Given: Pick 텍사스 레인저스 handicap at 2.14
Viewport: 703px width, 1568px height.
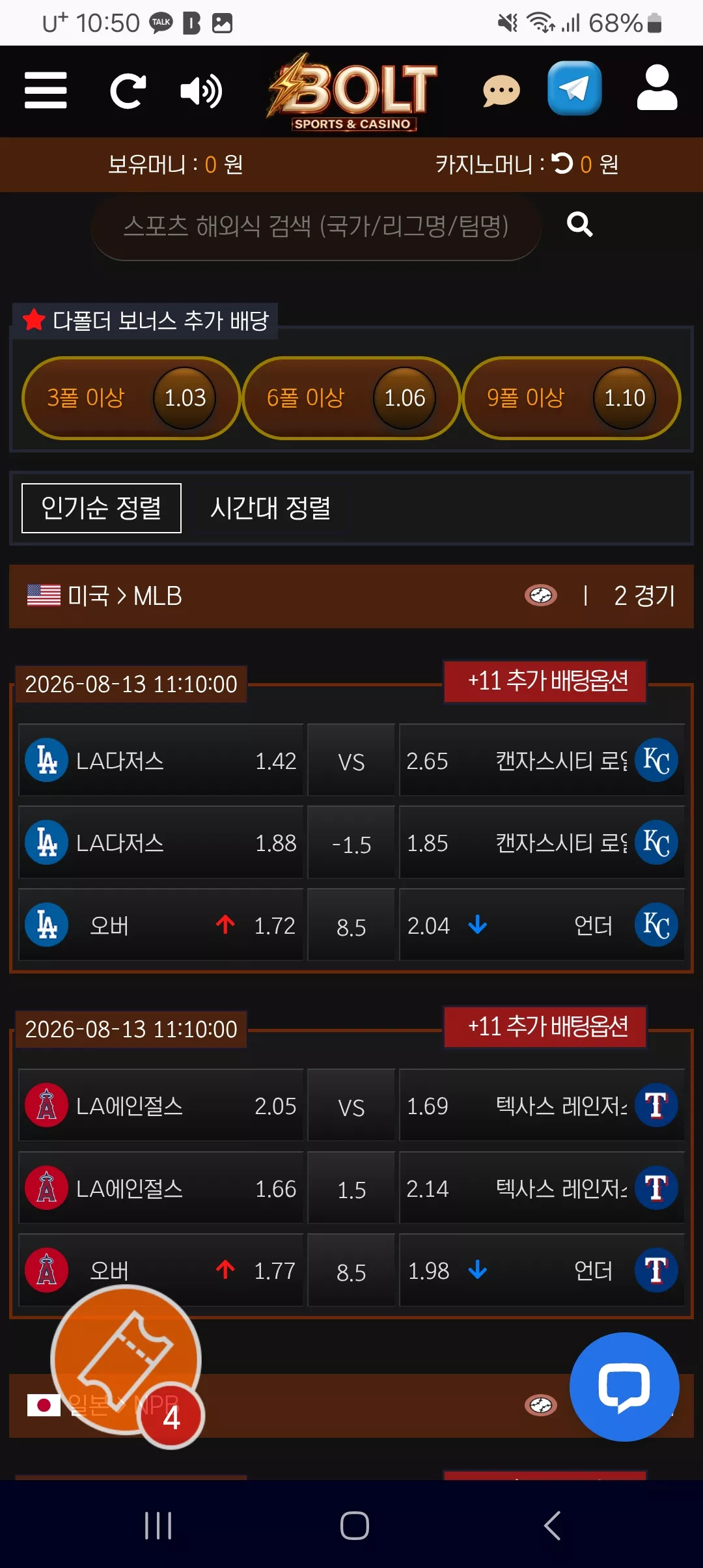Looking at the screenshot, I should tap(542, 1188).
